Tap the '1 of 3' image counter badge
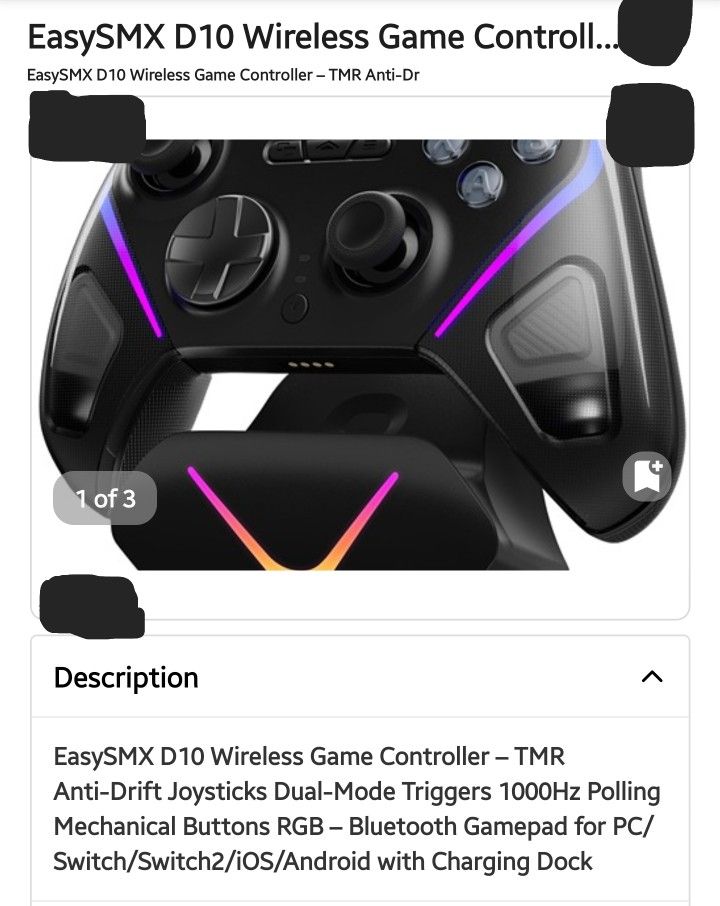Screen dimensions: 720x906 pos(104,497)
